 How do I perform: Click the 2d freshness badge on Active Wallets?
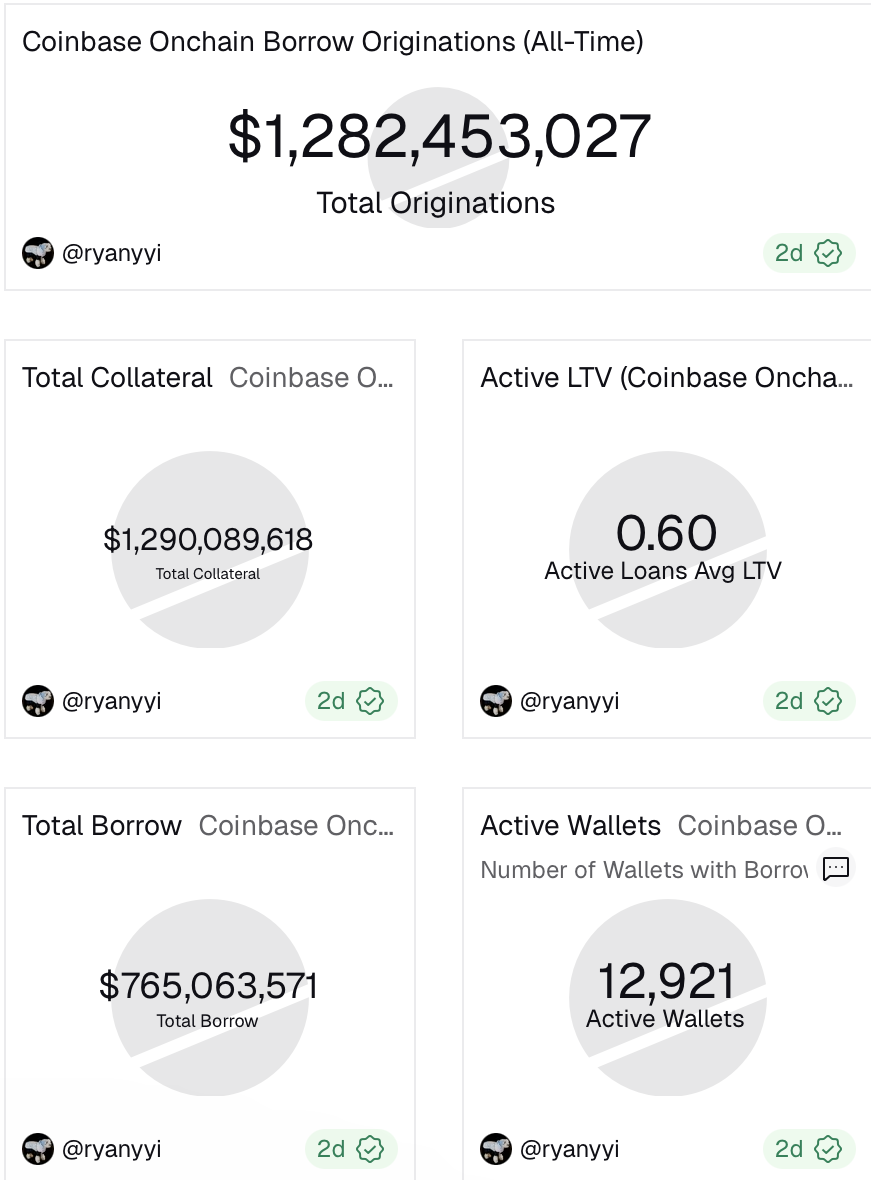(x=788, y=1149)
